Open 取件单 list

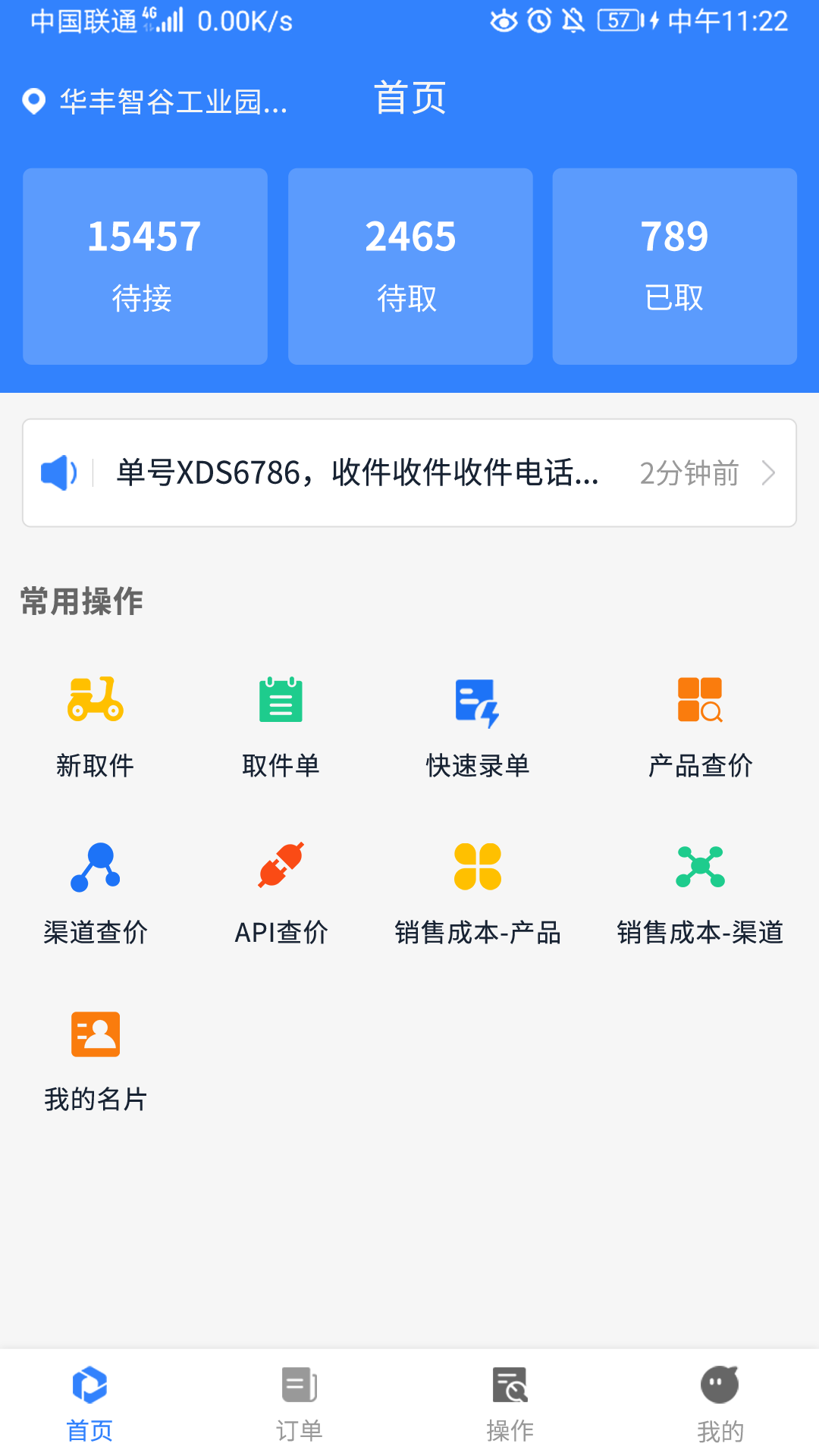tap(281, 726)
